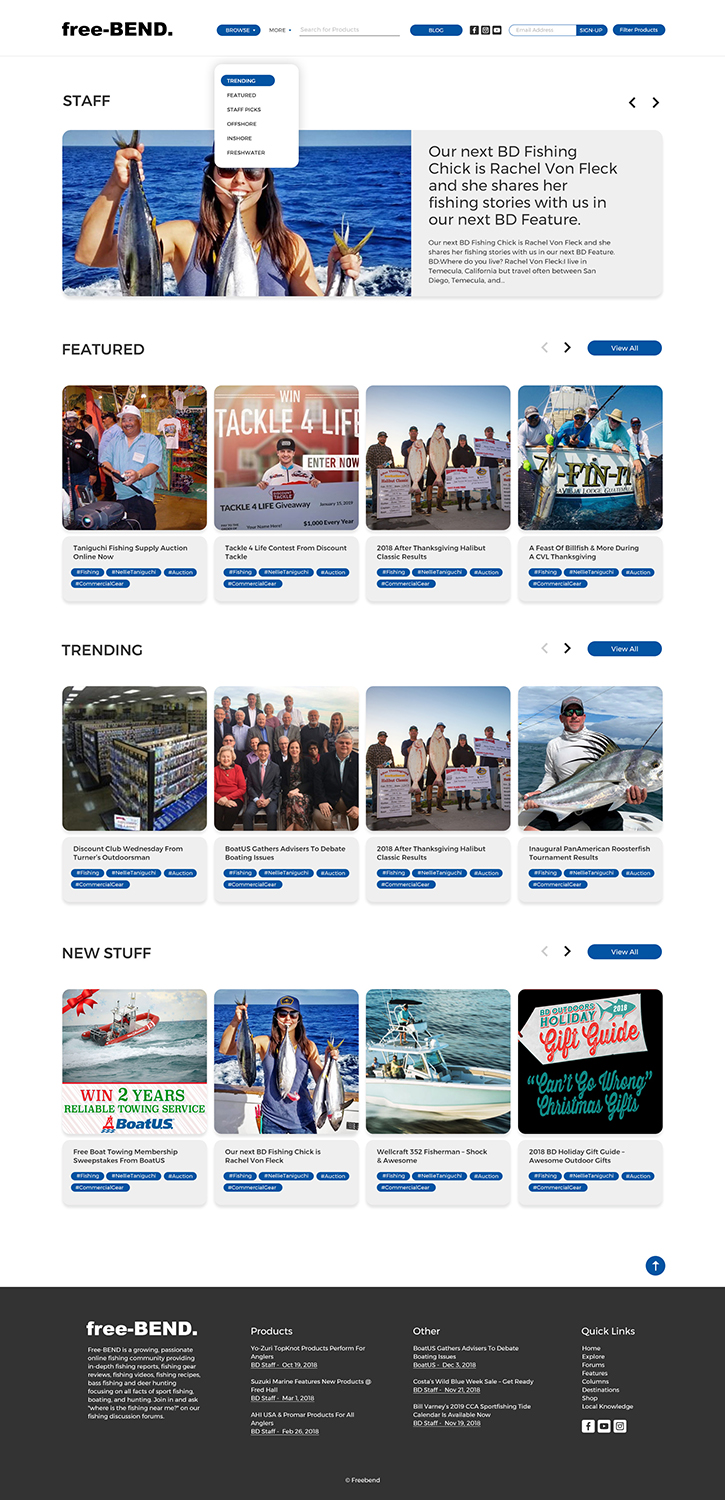The width and height of the screenshot is (725, 1500).
Task: Show the next Staff story
Action: (656, 103)
